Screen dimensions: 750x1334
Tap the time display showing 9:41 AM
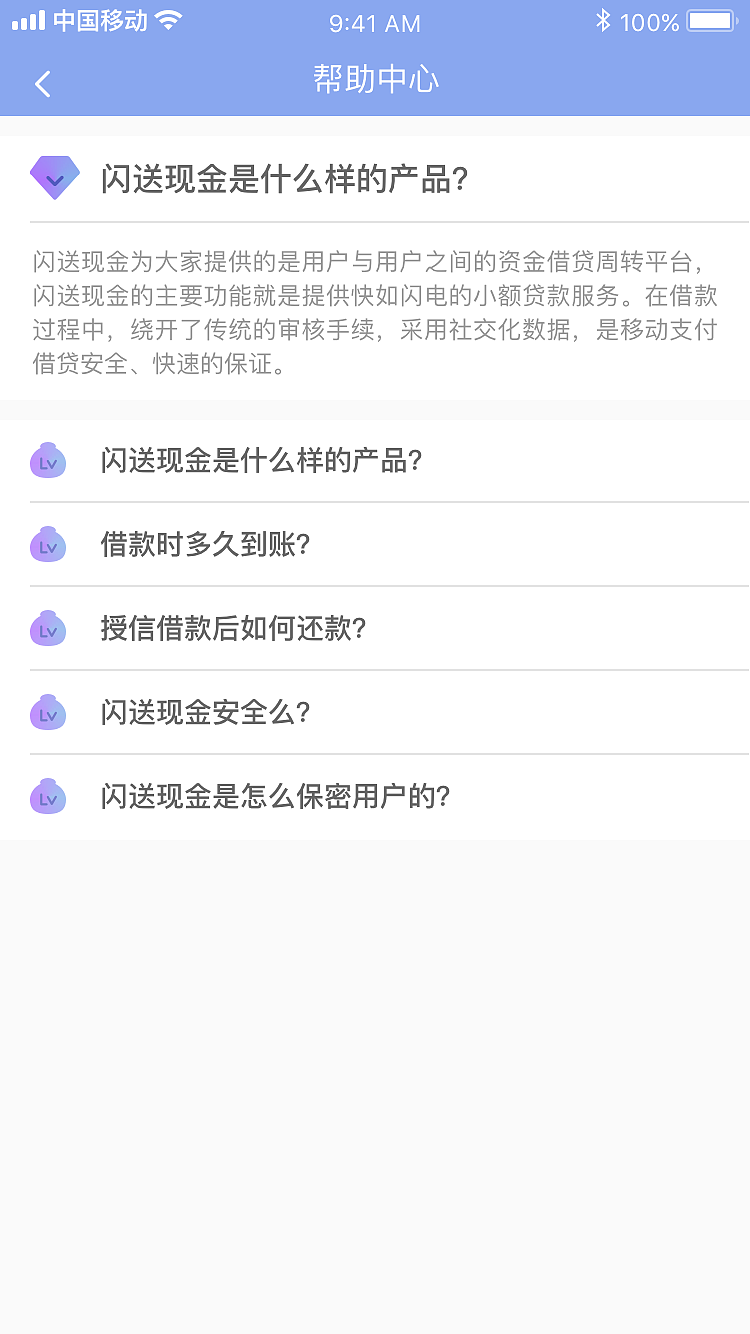coord(375,22)
